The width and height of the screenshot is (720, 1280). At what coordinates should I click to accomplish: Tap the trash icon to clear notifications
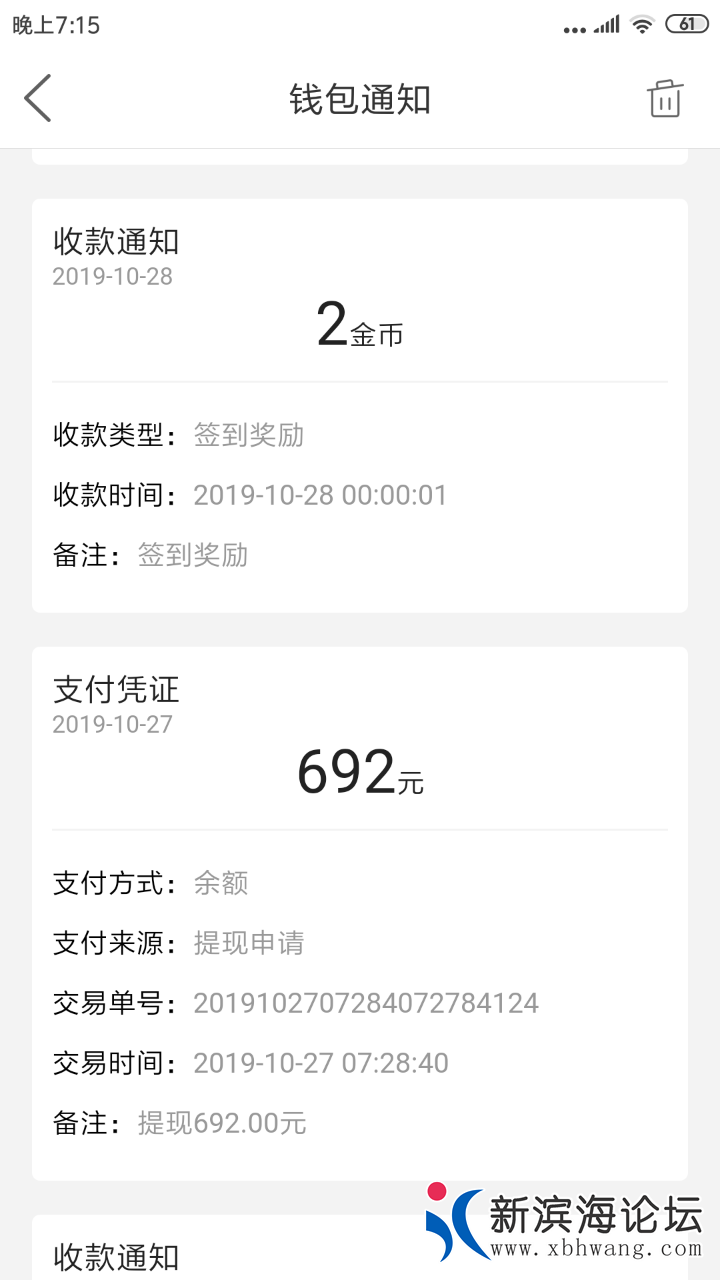[x=665, y=99]
